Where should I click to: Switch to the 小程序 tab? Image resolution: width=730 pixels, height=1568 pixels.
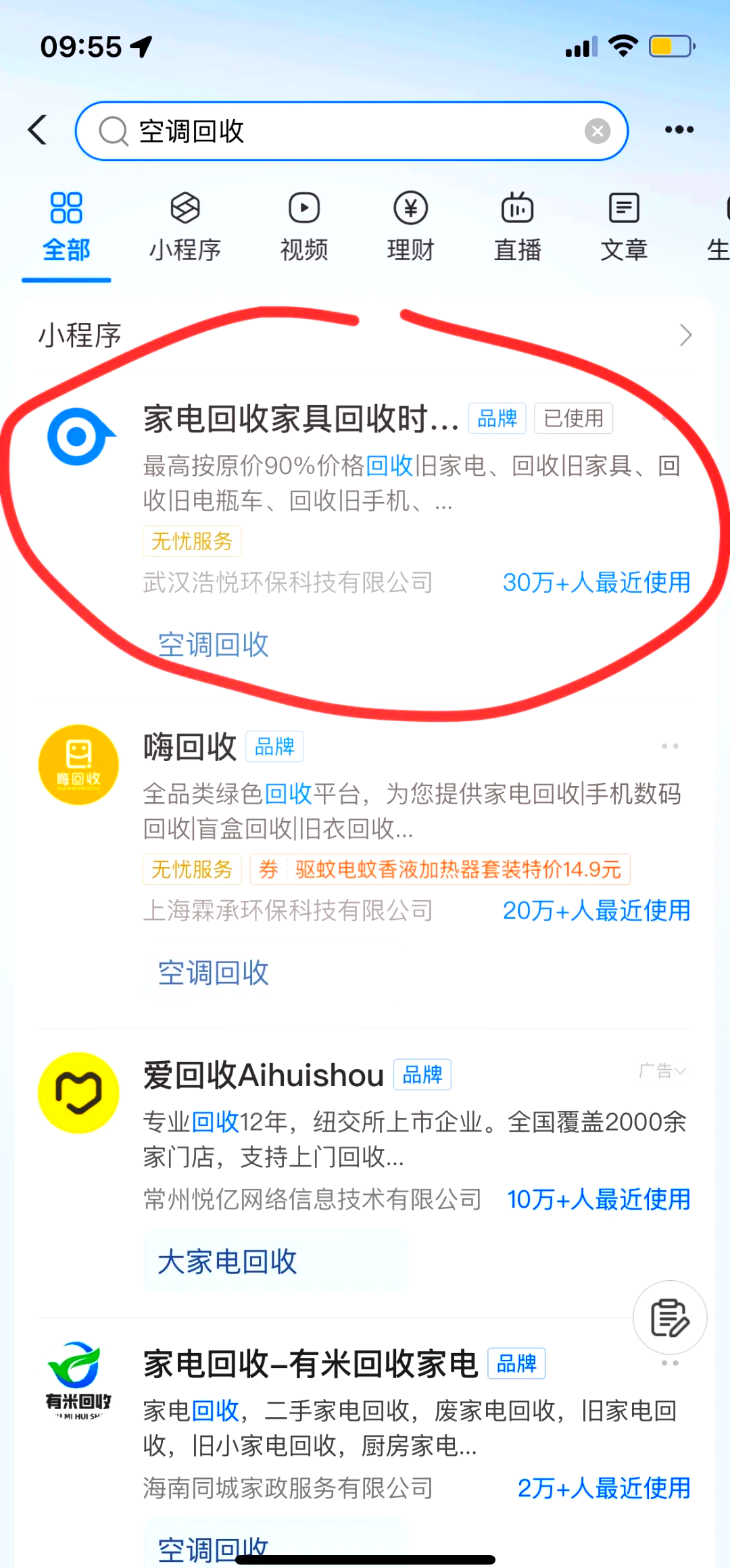(185, 227)
